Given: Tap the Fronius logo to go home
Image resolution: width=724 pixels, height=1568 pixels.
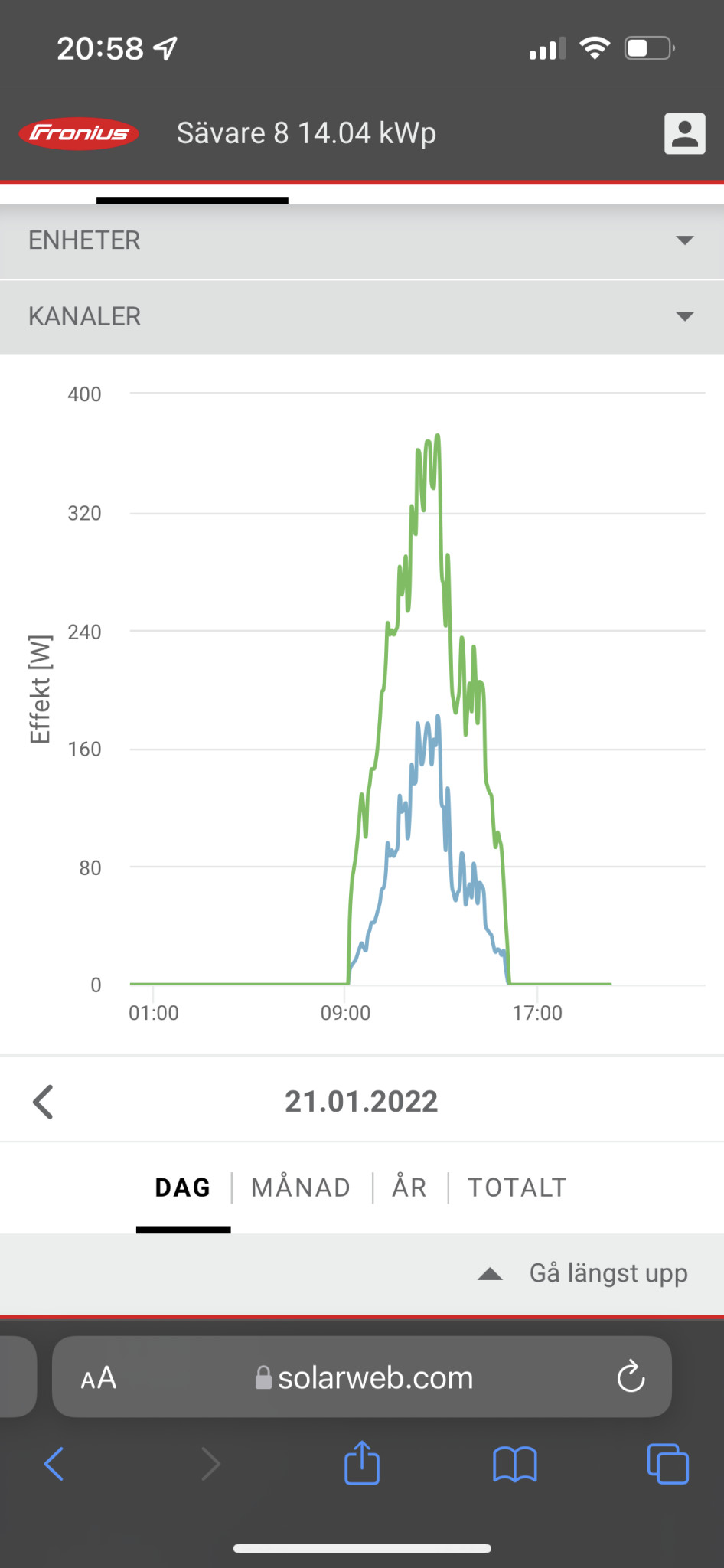Looking at the screenshot, I should 79,134.
